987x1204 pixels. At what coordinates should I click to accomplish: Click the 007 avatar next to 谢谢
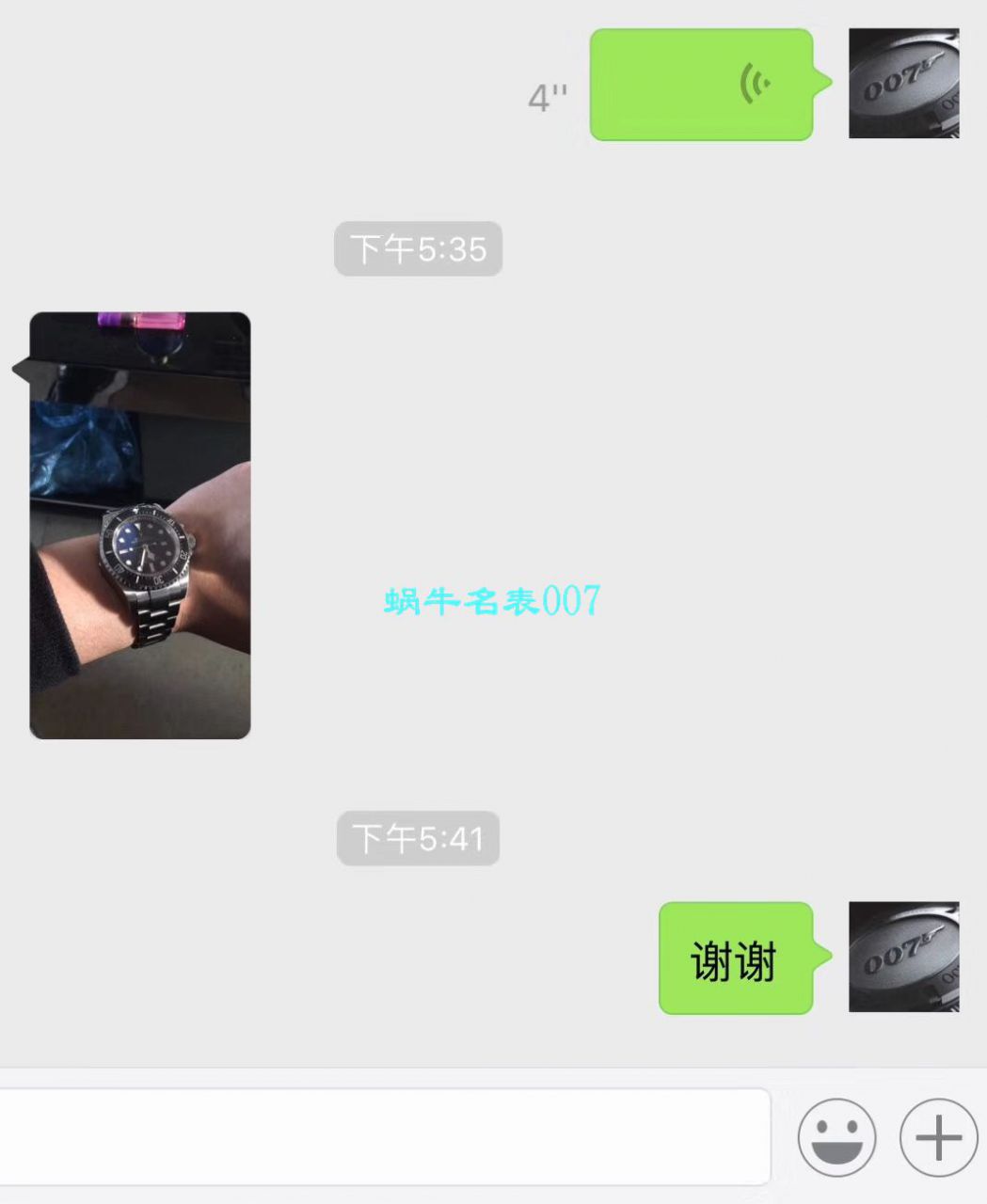[903, 959]
